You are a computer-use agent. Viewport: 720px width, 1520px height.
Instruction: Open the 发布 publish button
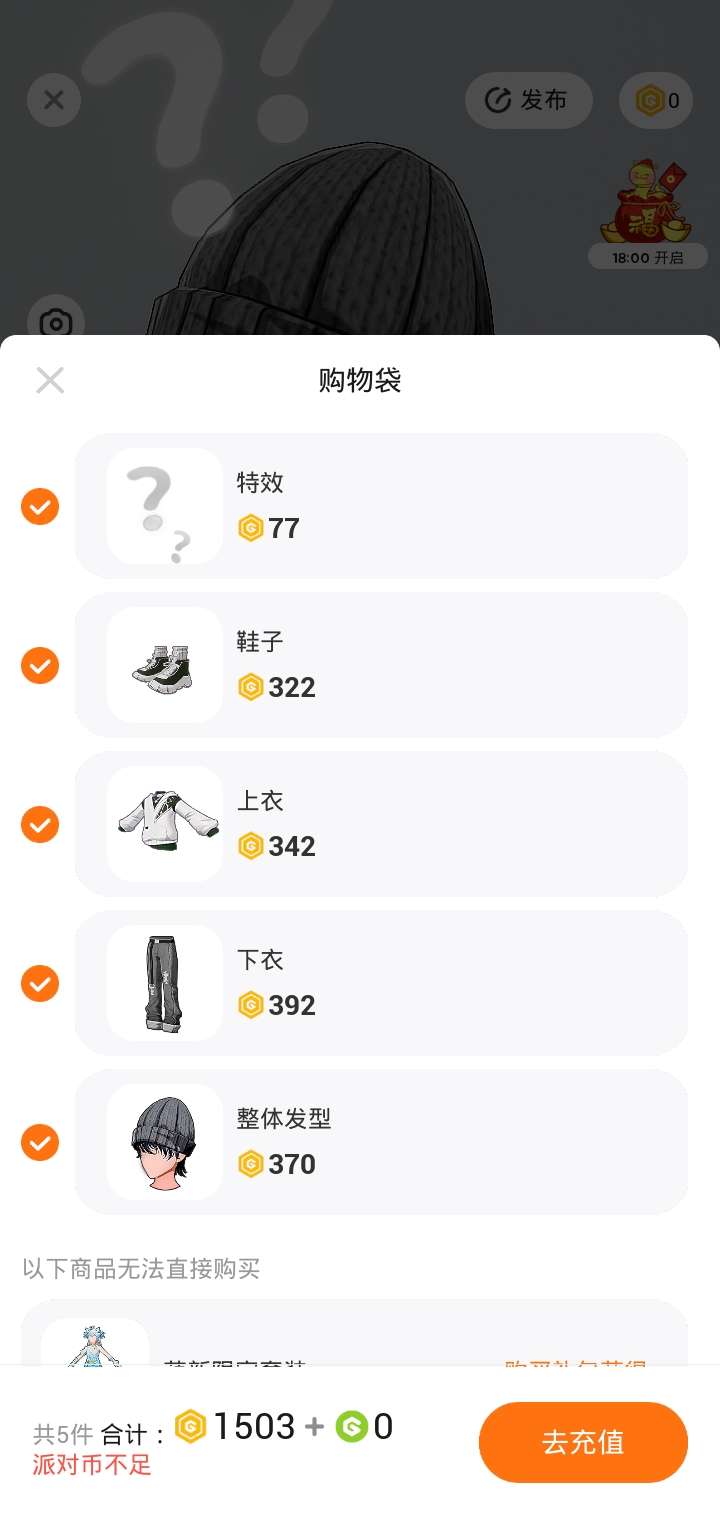pyautogui.click(x=528, y=100)
